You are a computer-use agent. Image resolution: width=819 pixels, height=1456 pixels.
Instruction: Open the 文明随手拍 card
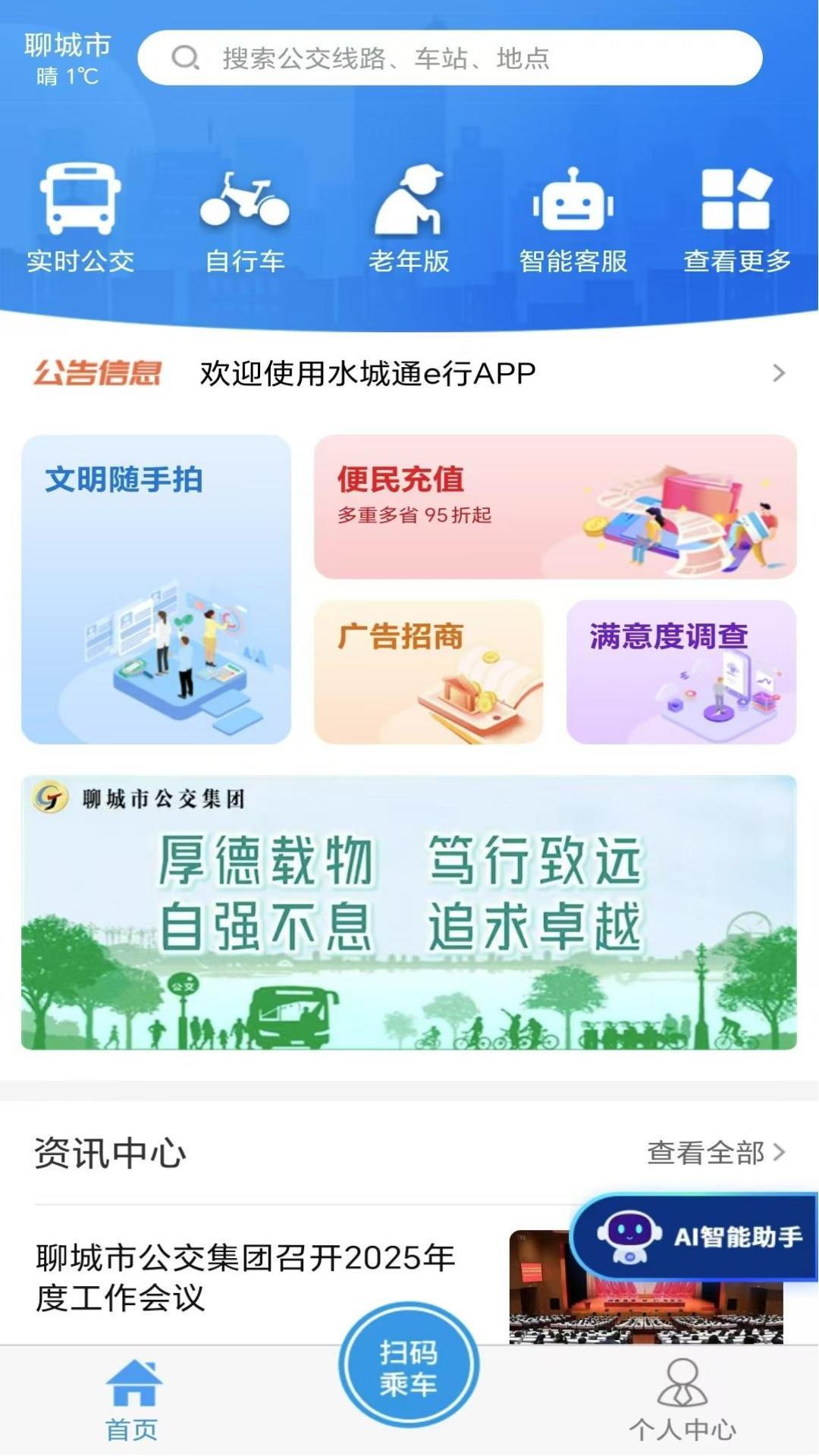coord(155,591)
